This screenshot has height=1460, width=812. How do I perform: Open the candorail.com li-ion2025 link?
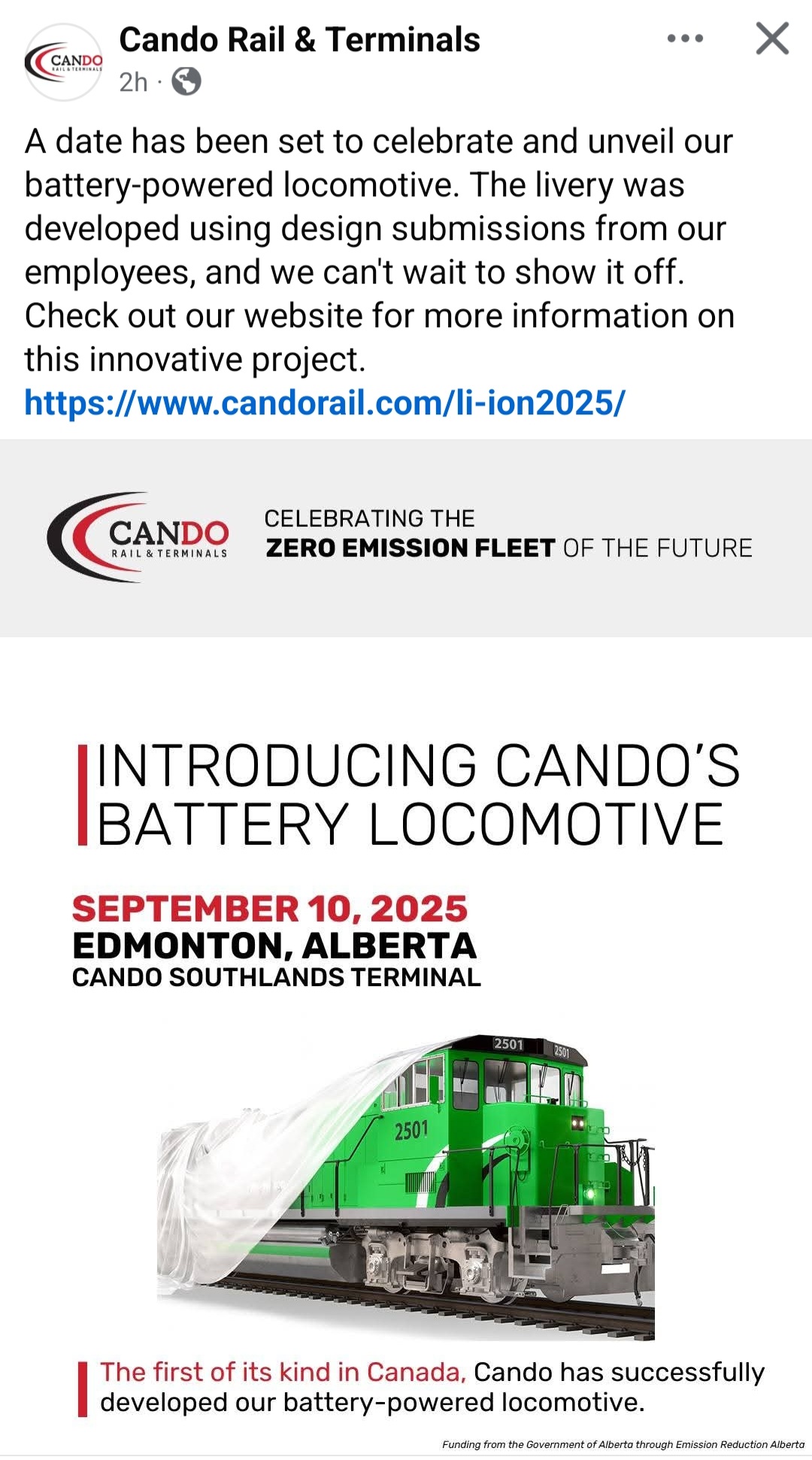coord(324,403)
